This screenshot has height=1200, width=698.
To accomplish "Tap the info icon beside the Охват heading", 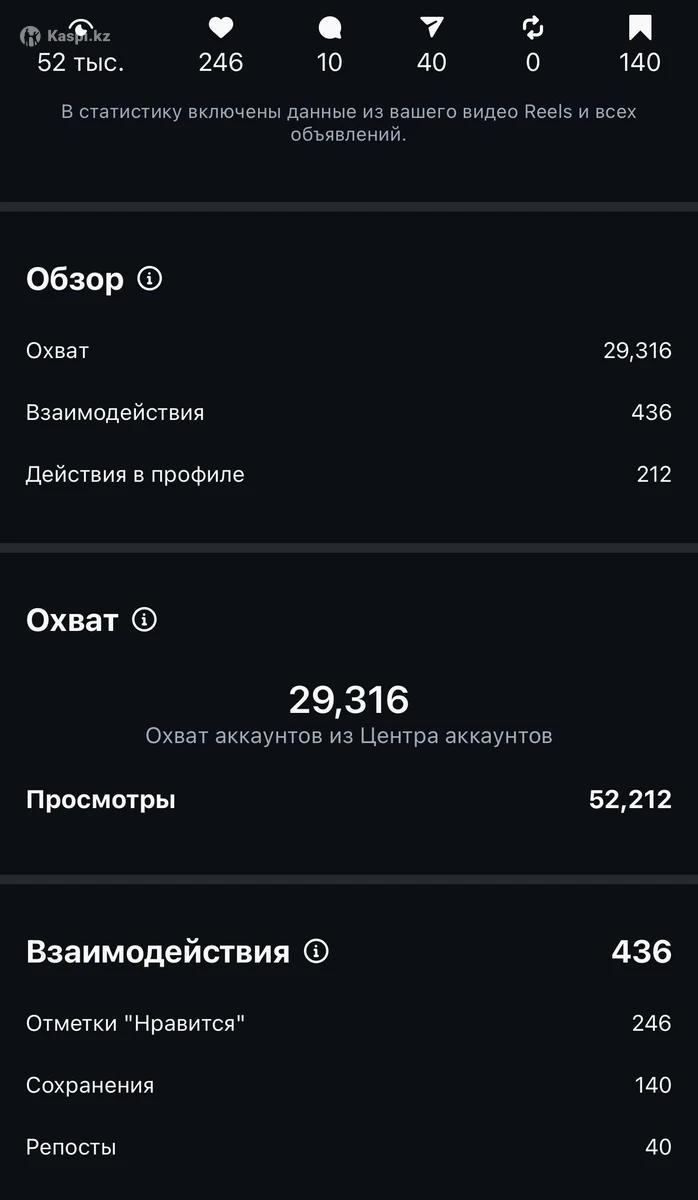I will click(145, 620).
